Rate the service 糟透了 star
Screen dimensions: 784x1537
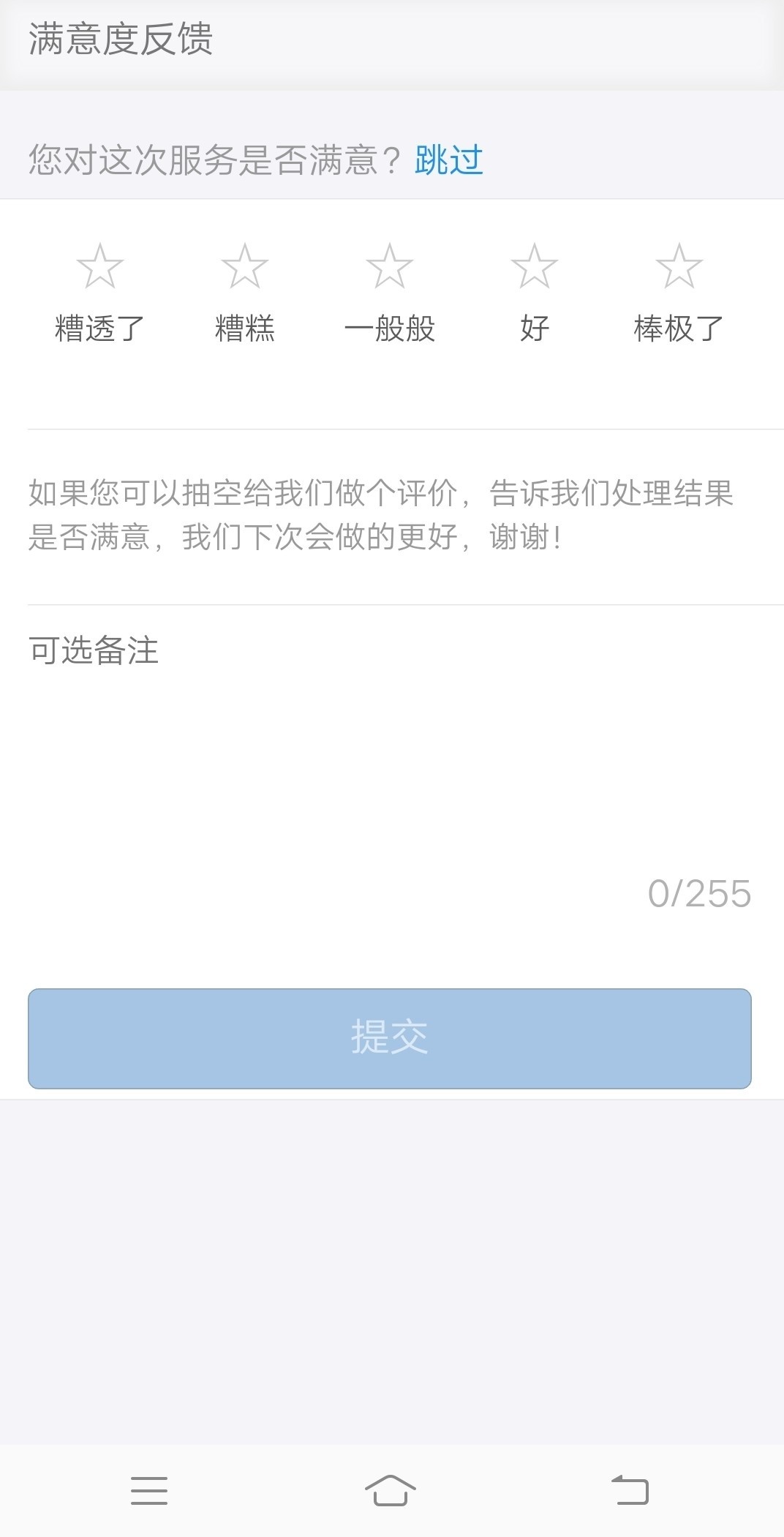(99, 267)
